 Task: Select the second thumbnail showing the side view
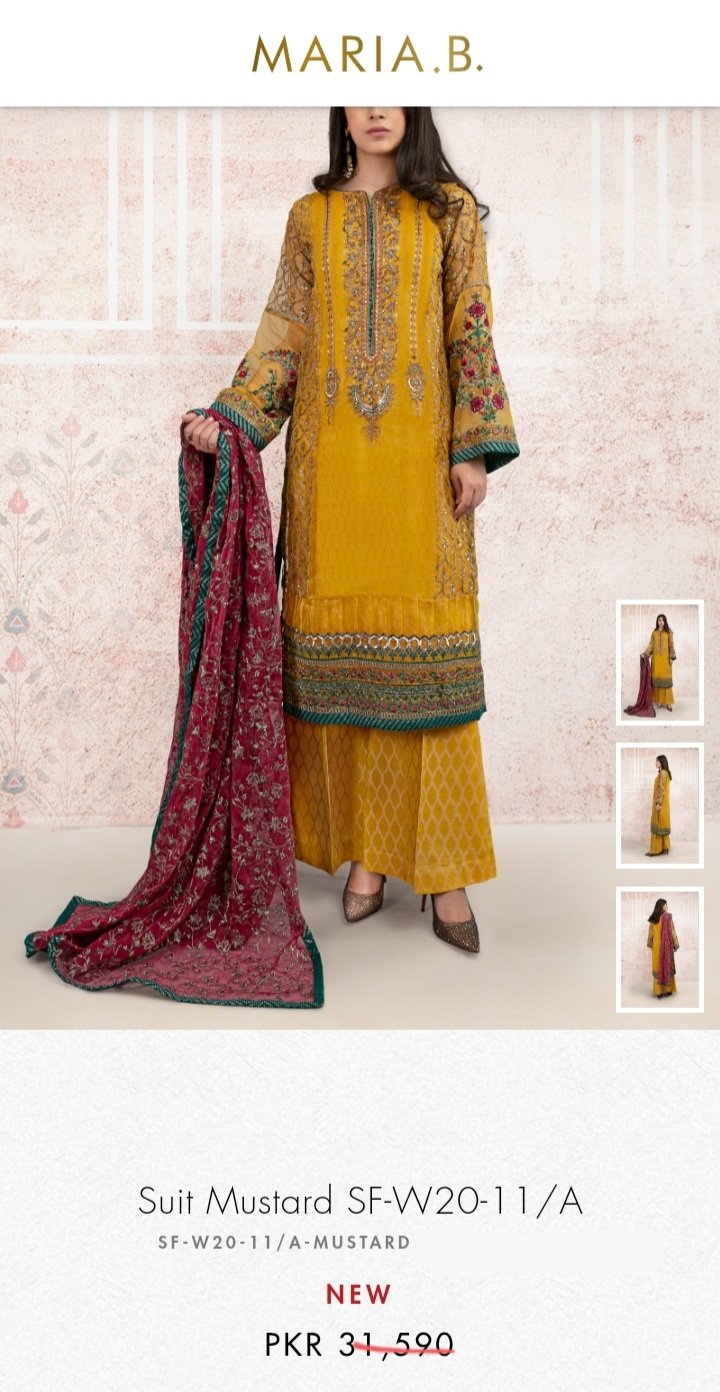click(x=660, y=805)
